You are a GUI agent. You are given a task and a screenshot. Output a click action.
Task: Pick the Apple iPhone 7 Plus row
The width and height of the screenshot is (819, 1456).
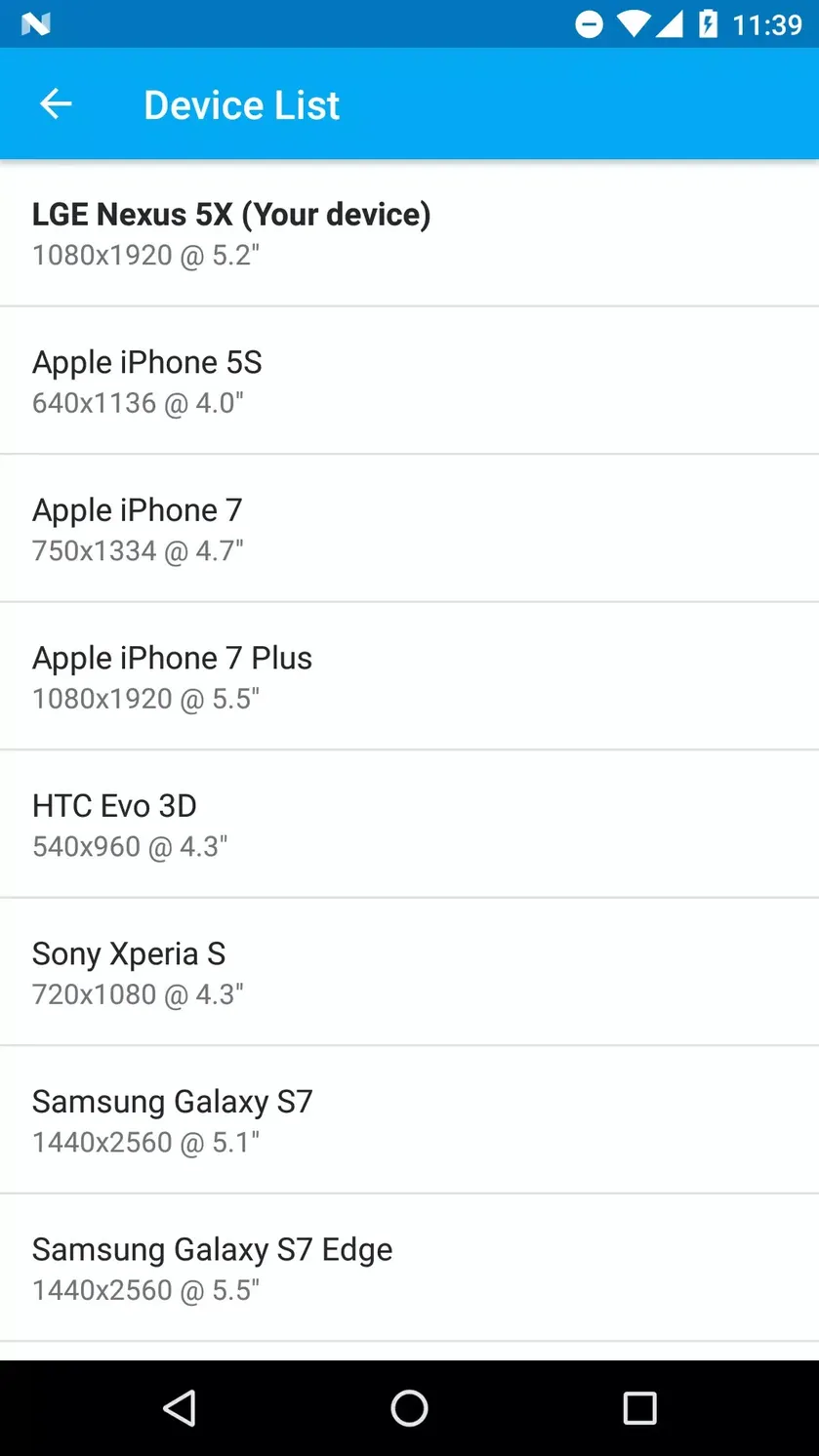pyautogui.click(x=409, y=676)
